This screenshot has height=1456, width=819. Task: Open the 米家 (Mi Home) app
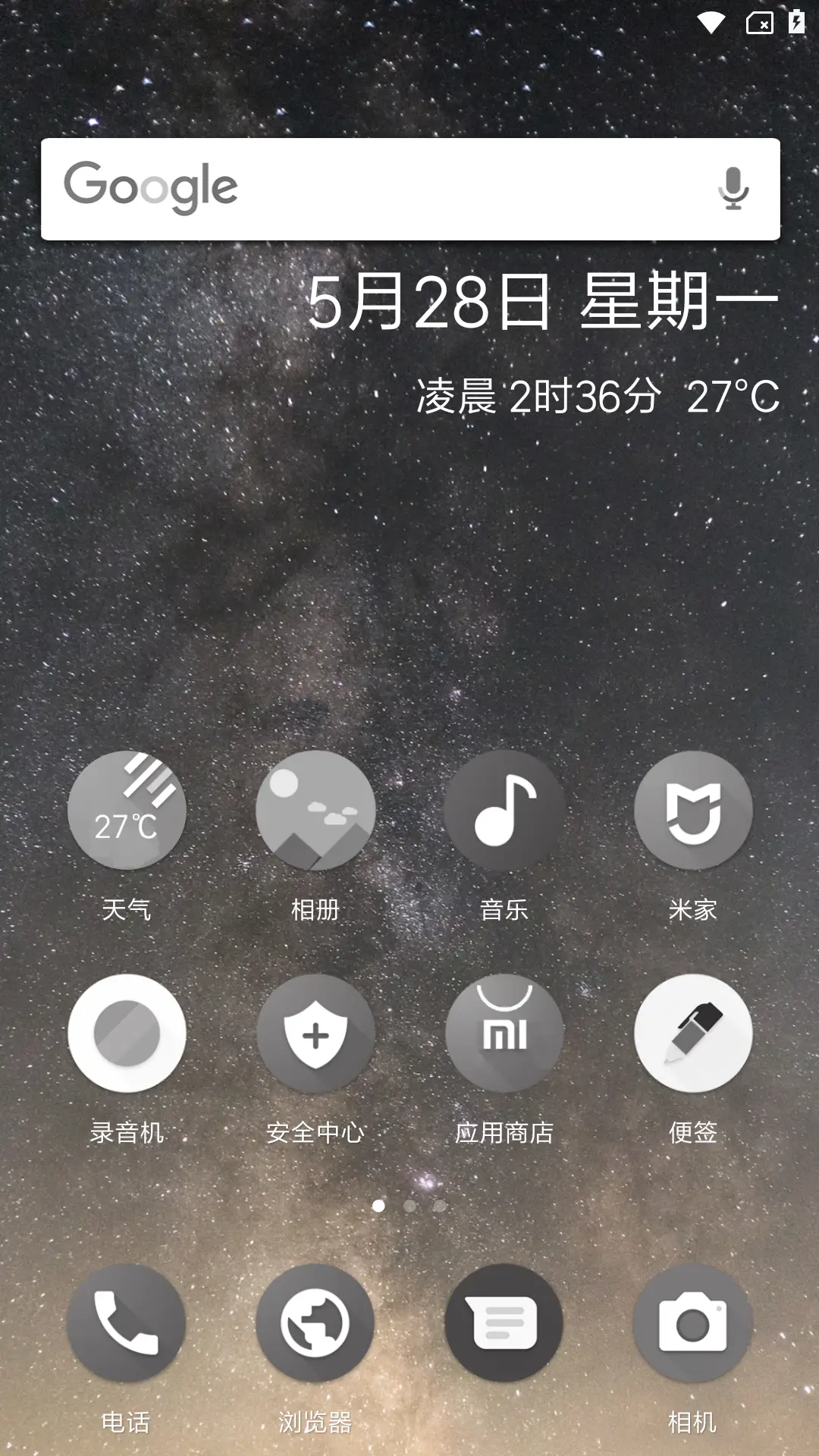(x=694, y=811)
